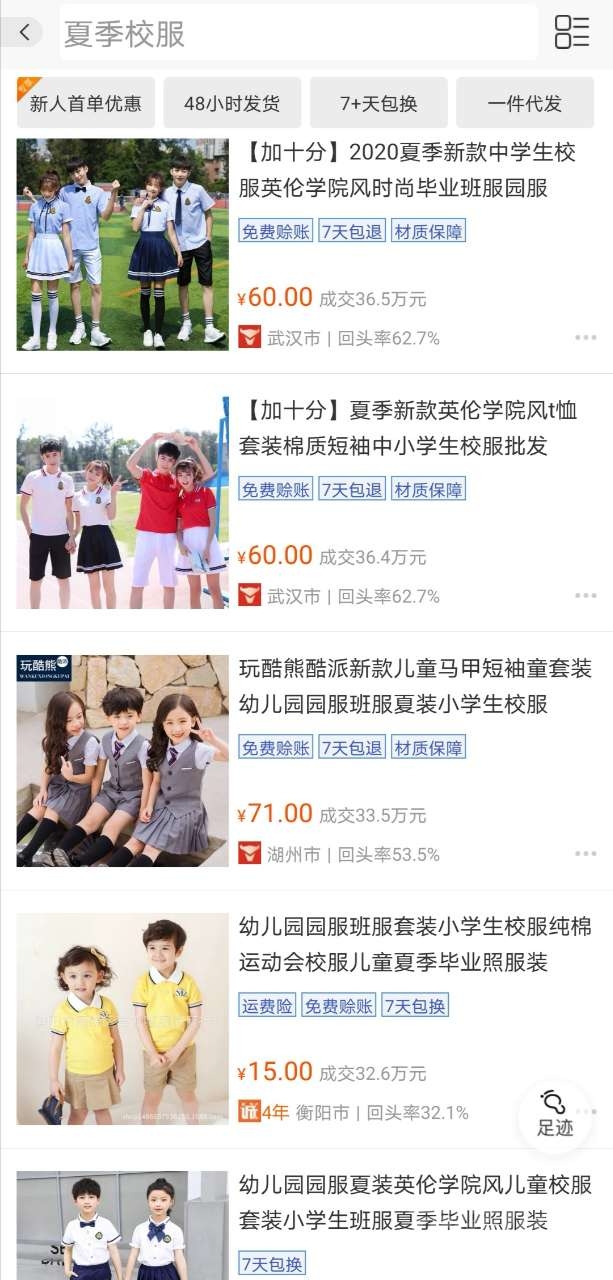
Task: Show more options for 英伦学院风t恤套装 item
Action: (x=585, y=596)
